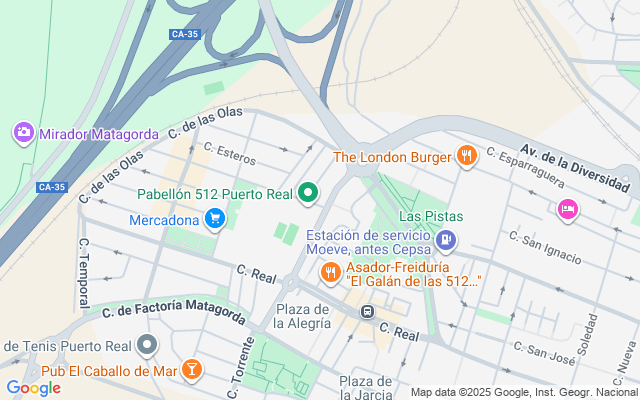640x400 pixels.
Task: Select the Mercadona shopping pin
Action: coord(214,219)
